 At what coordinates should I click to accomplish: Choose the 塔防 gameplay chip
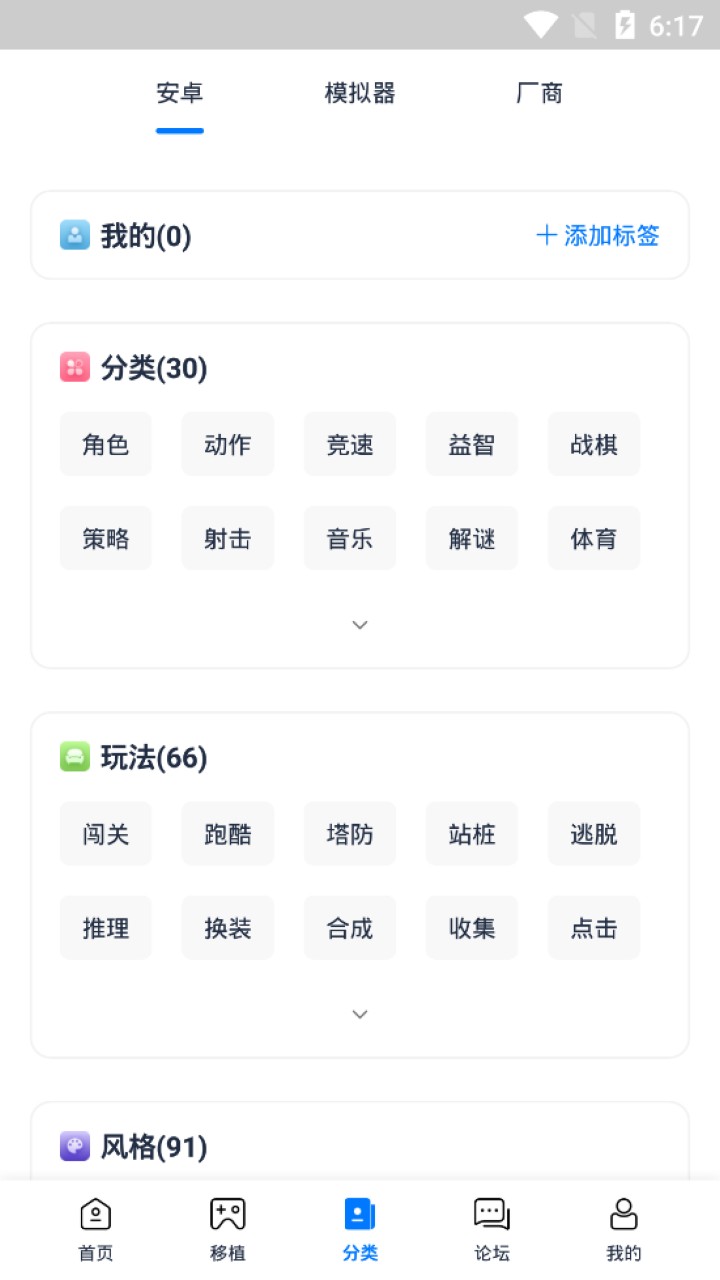pyautogui.click(x=350, y=833)
